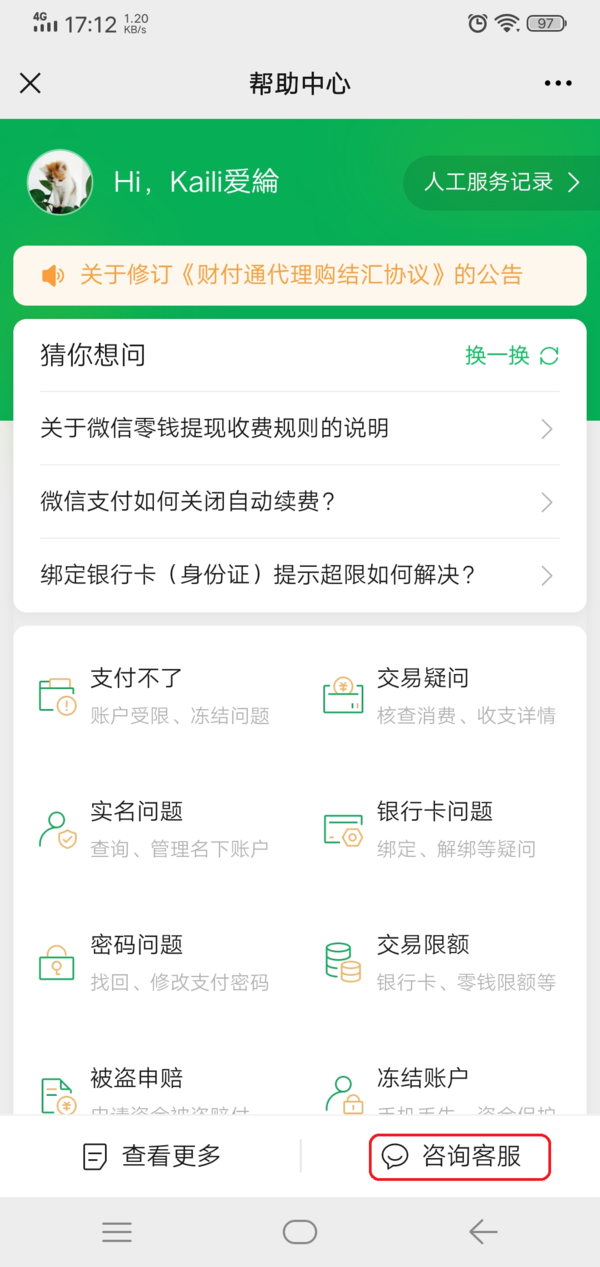The height and width of the screenshot is (1267, 600).
Task: Contact support via 咨询客服
Action: 459,1157
